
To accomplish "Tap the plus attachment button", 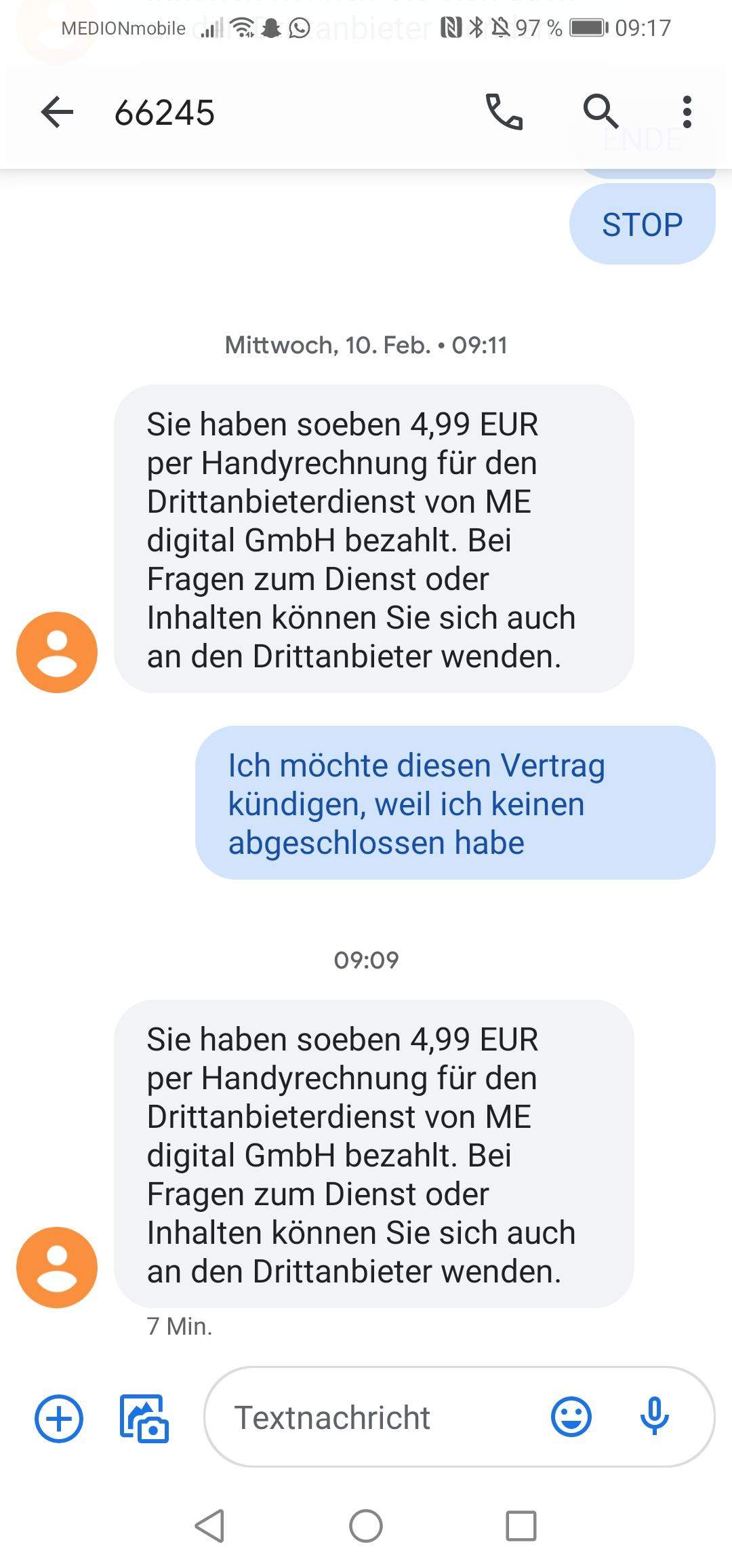I will 59,1418.
